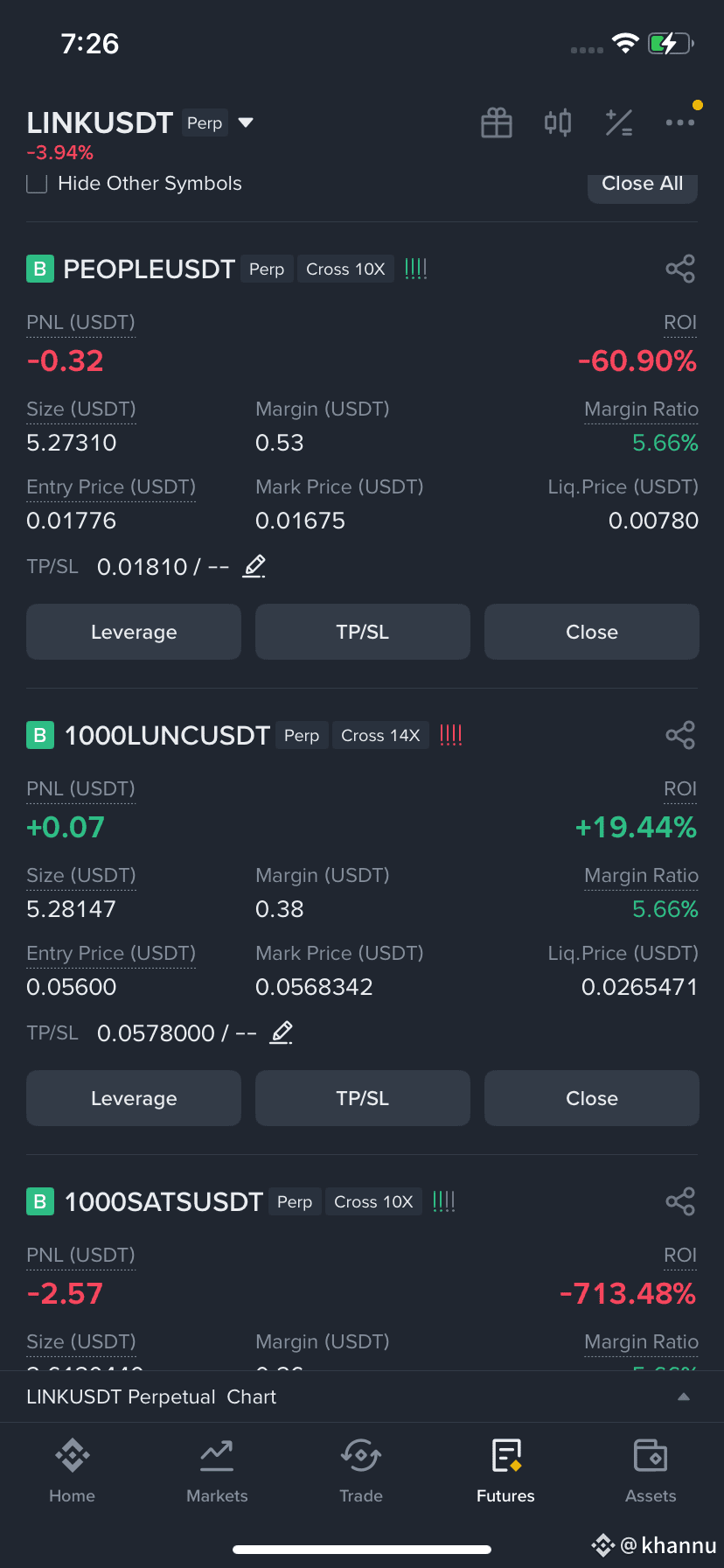724x1568 pixels.
Task: Tap the more options ellipsis icon
Action: point(680,122)
